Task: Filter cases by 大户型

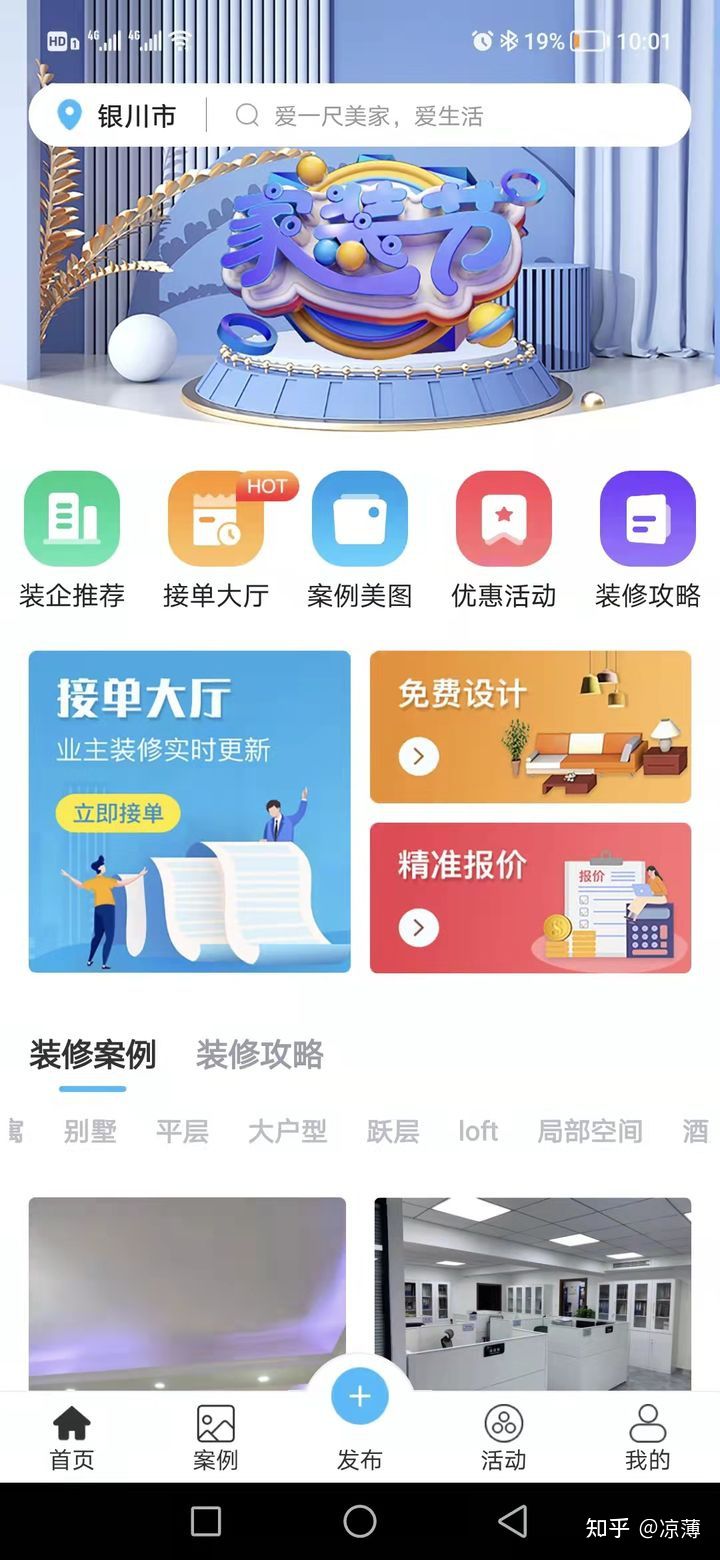Action: 287,1131
